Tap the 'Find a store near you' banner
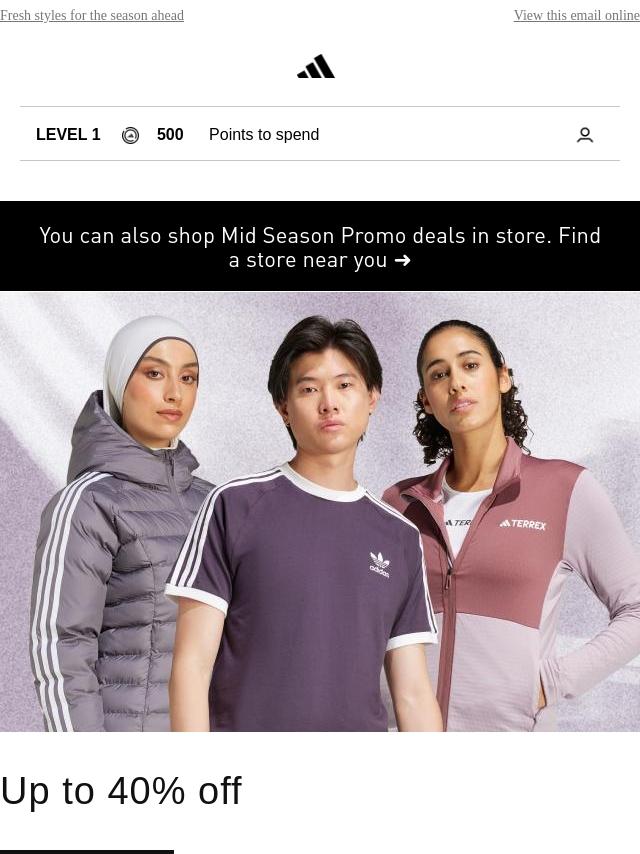 click(x=320, y=247)
